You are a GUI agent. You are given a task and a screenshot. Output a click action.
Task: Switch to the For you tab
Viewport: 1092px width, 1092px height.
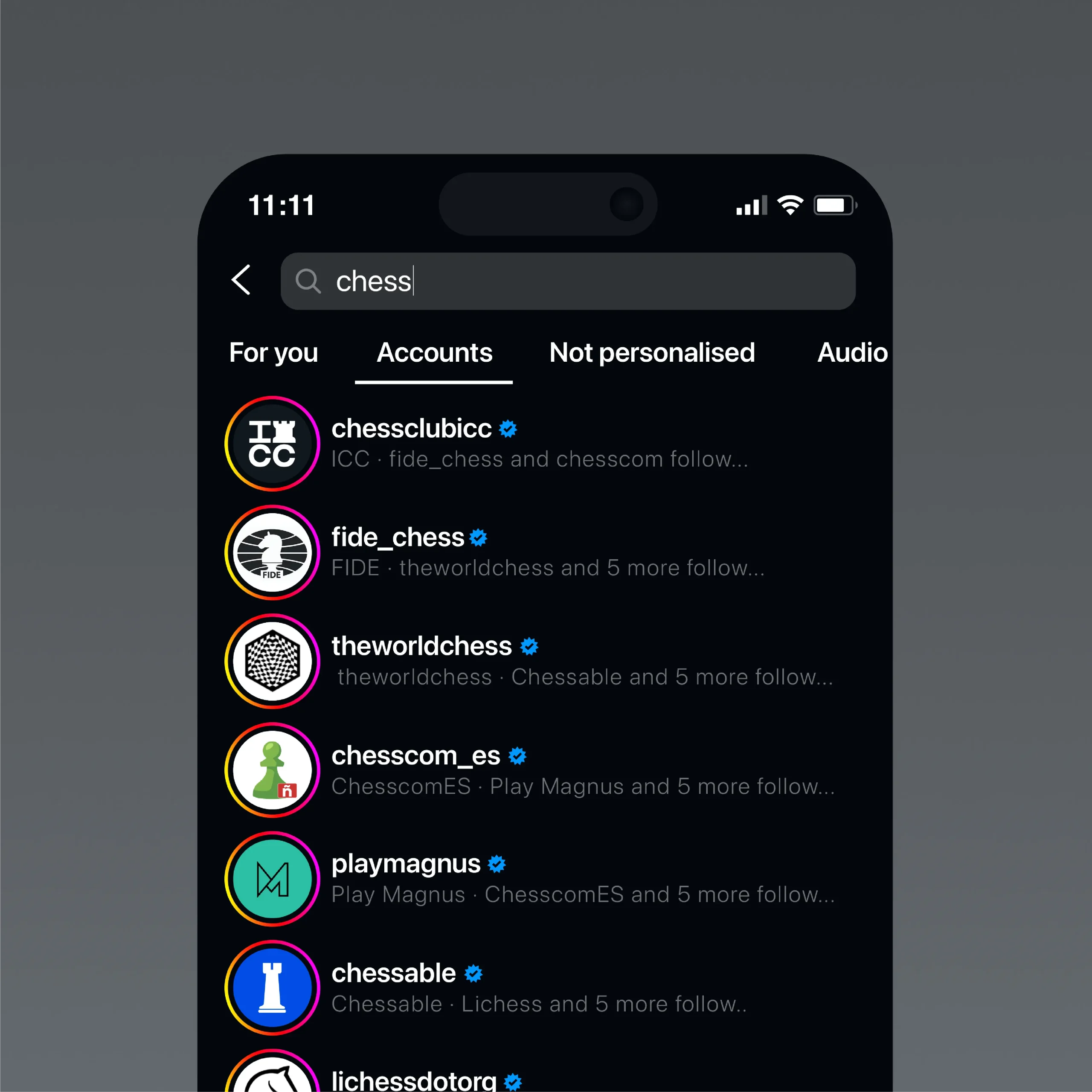[273, 353]
